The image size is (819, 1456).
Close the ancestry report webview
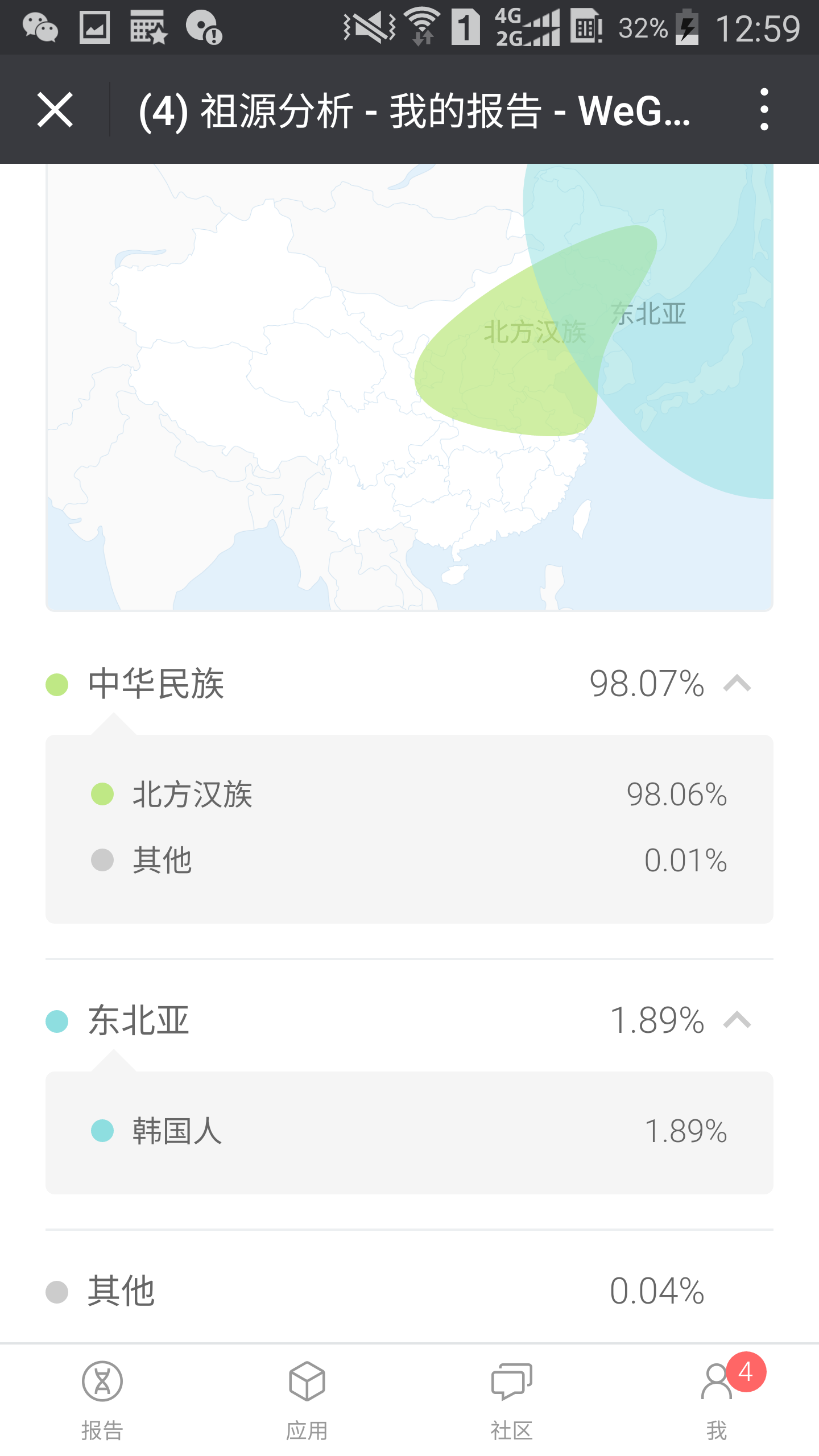click(55, 110)
